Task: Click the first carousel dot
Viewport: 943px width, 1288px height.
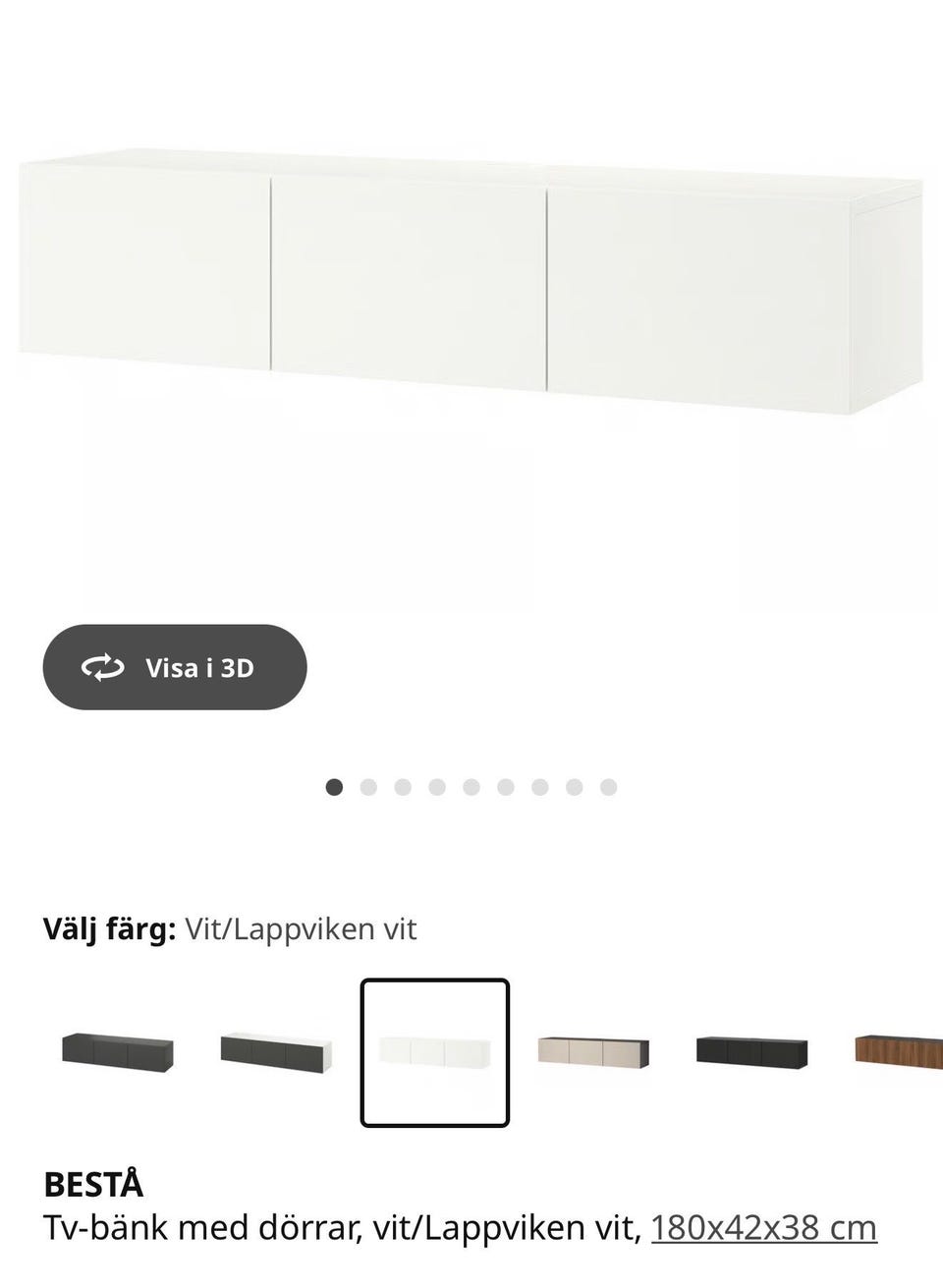Action: pyautogui.click(x=334, y=786)
